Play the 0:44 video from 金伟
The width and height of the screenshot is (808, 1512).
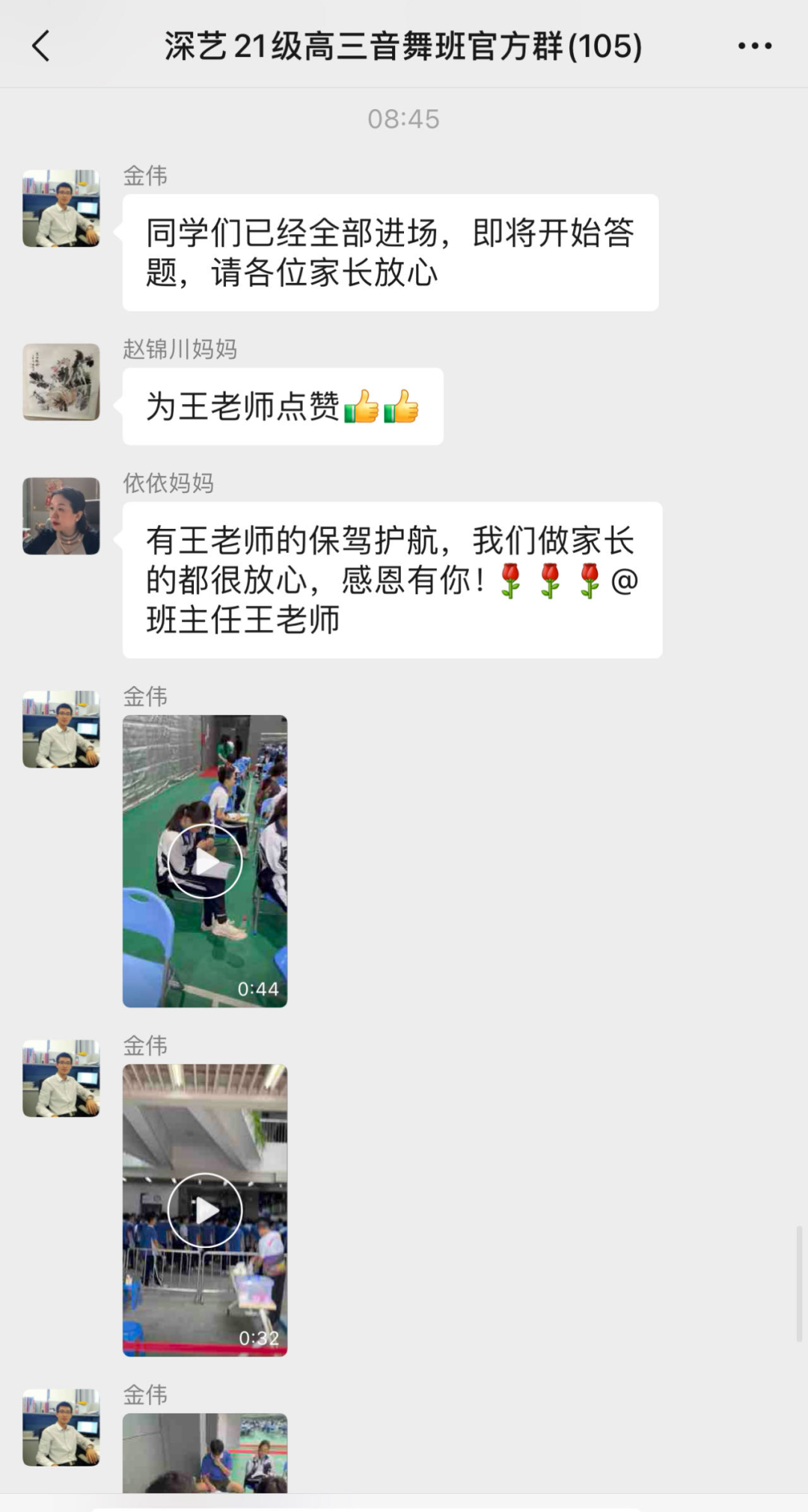click(x=205, y=861)
